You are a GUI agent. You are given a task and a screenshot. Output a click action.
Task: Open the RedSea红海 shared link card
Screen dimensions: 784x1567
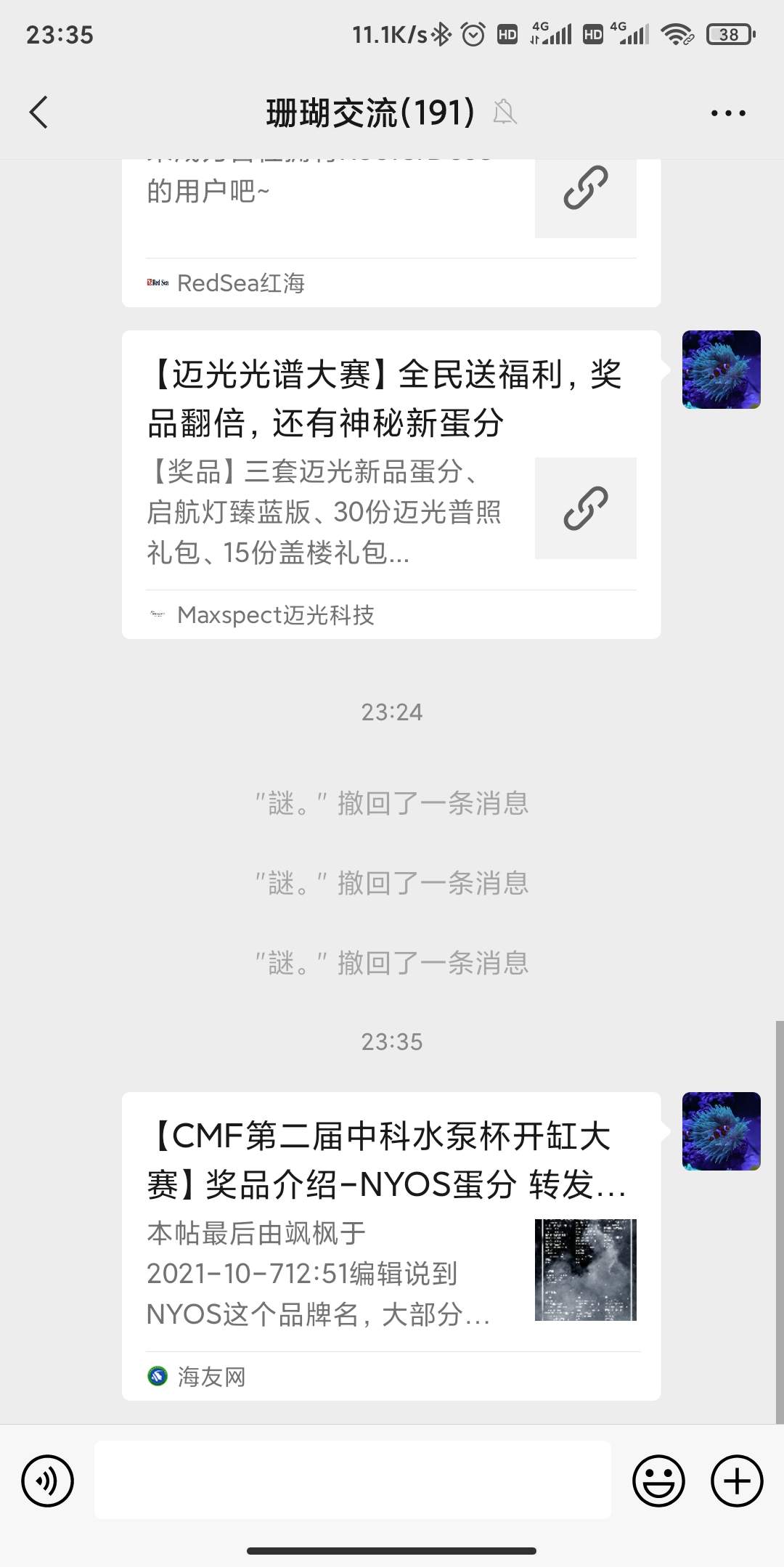pos(391,232)
